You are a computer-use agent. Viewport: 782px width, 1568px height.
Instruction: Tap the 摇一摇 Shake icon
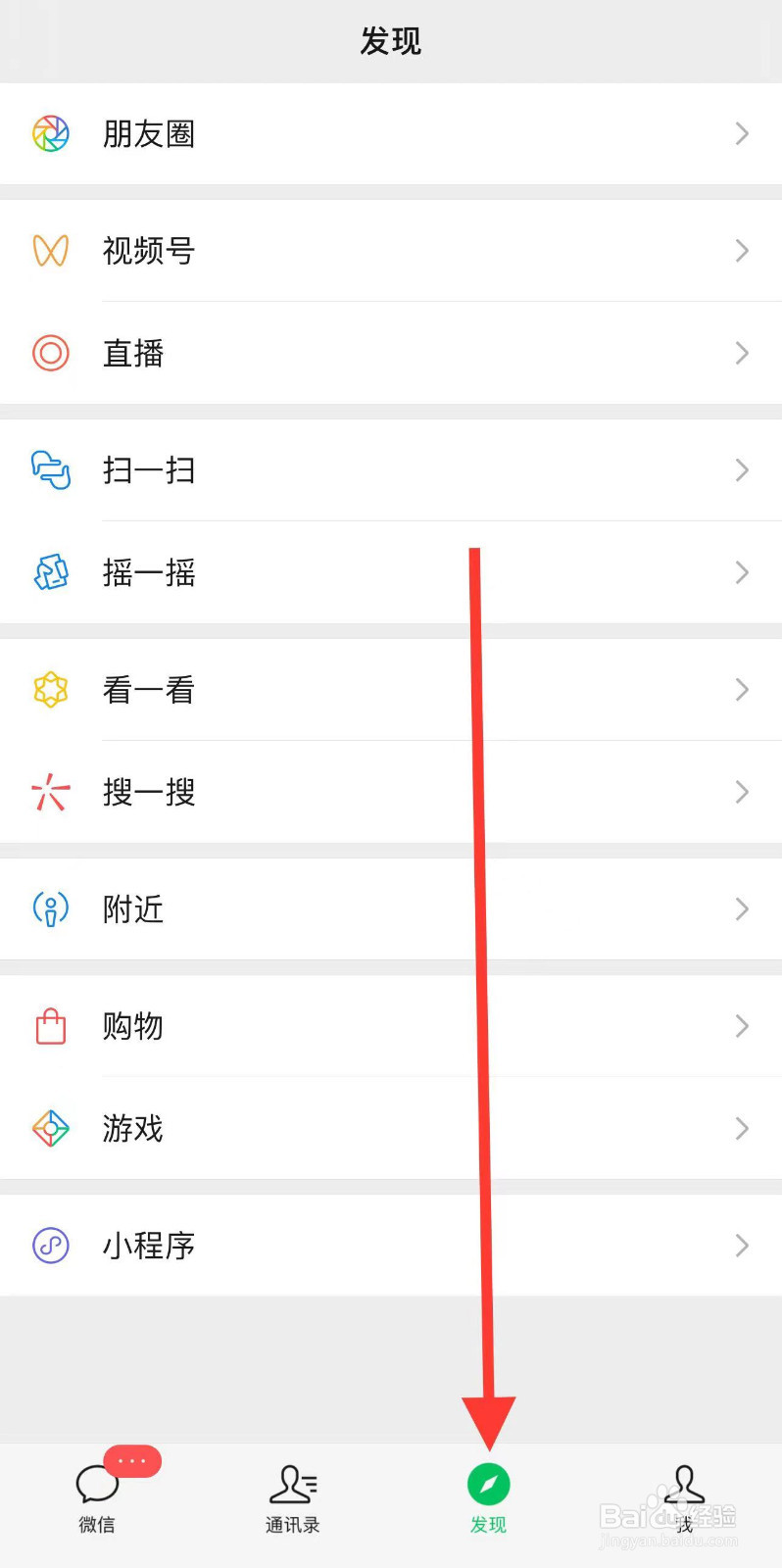pos(50,573)
